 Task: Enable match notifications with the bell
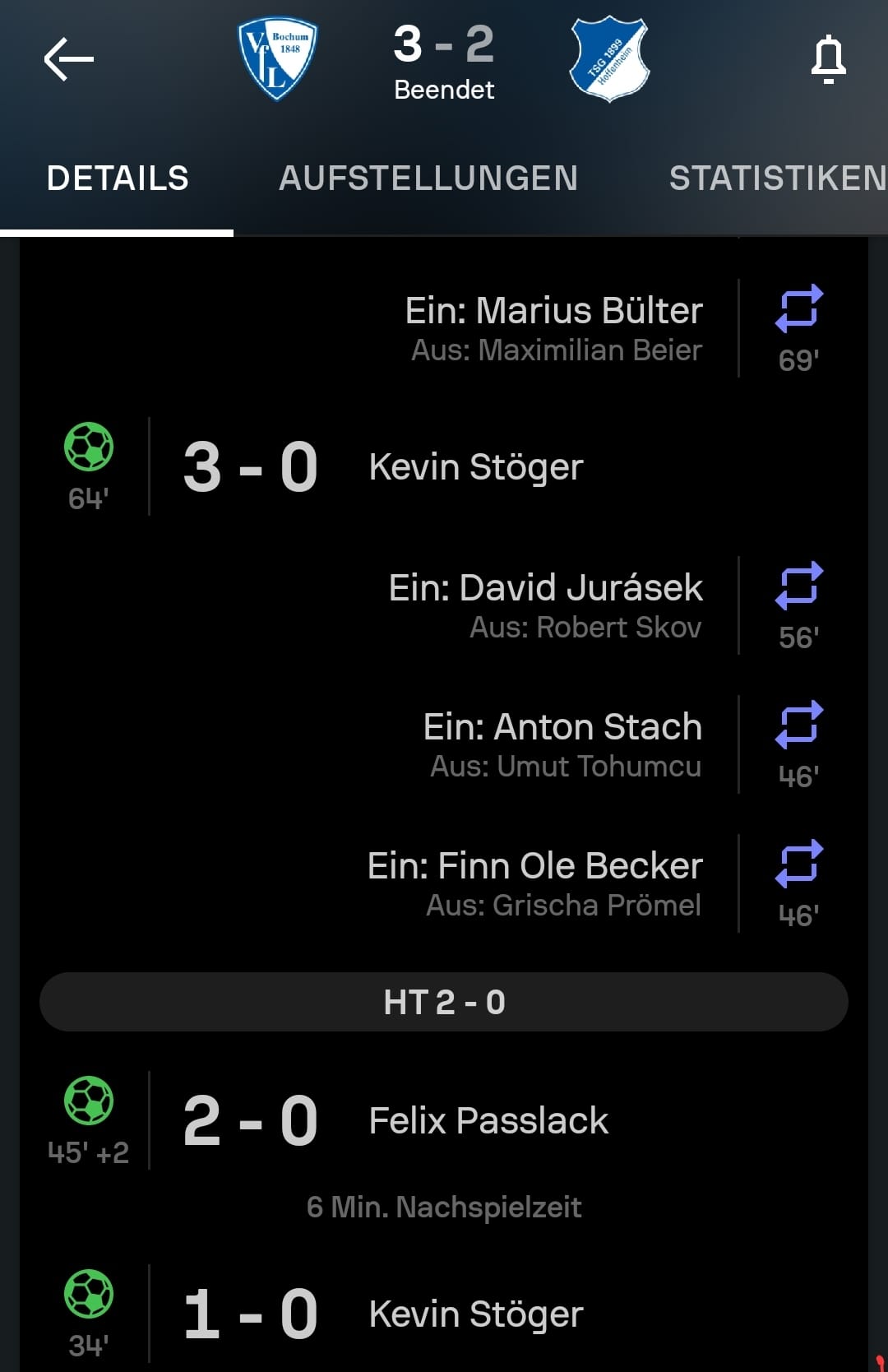tap(828, 59)
